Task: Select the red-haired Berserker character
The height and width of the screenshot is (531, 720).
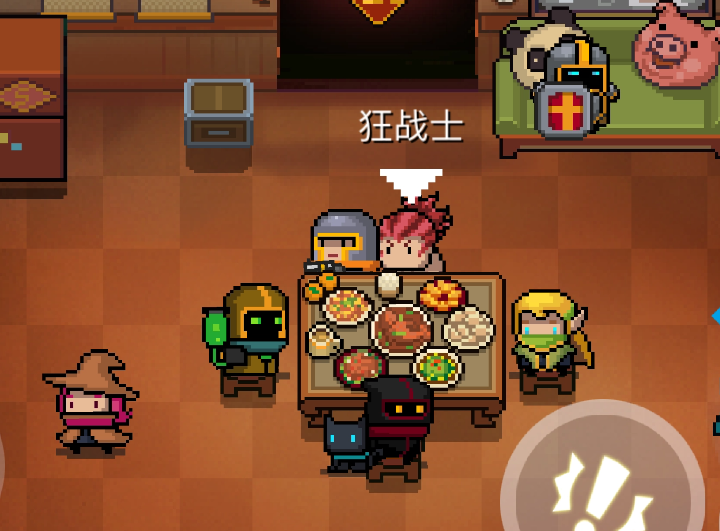Action: tap(410, 240)
